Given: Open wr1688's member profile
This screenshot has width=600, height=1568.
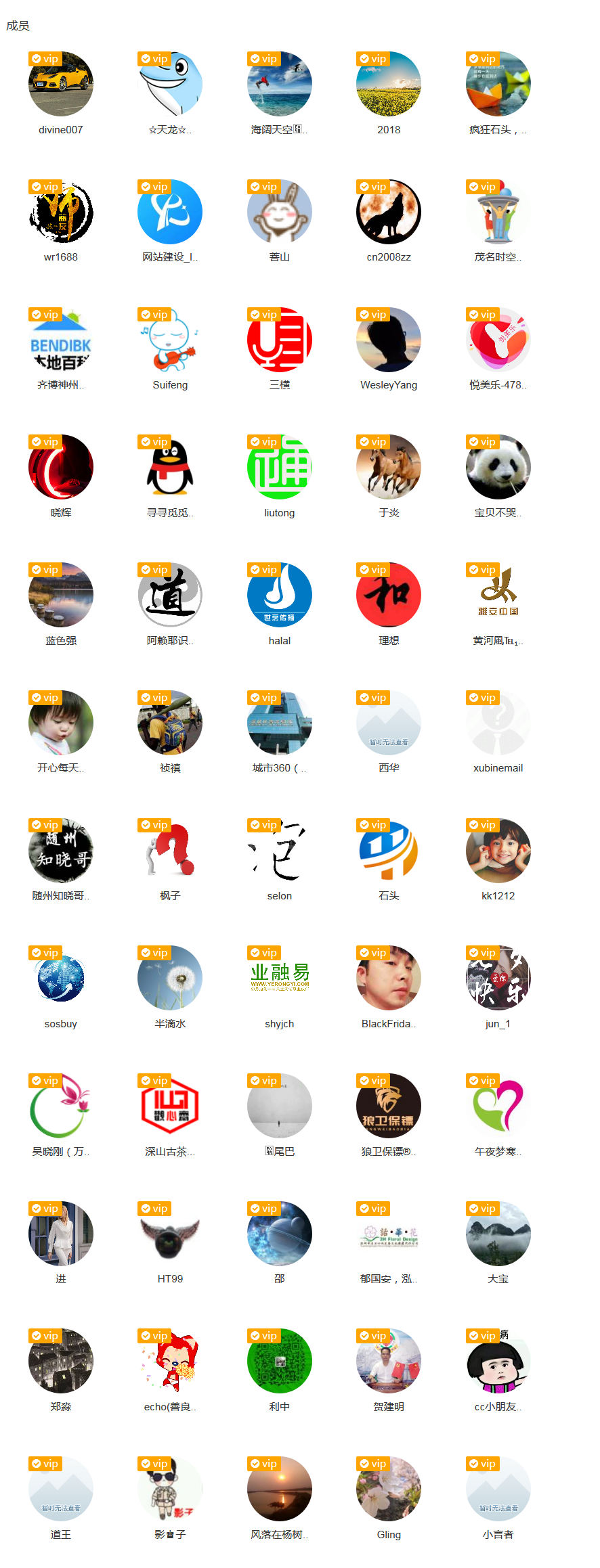Looking at the screenshot, I should point(61,212).
